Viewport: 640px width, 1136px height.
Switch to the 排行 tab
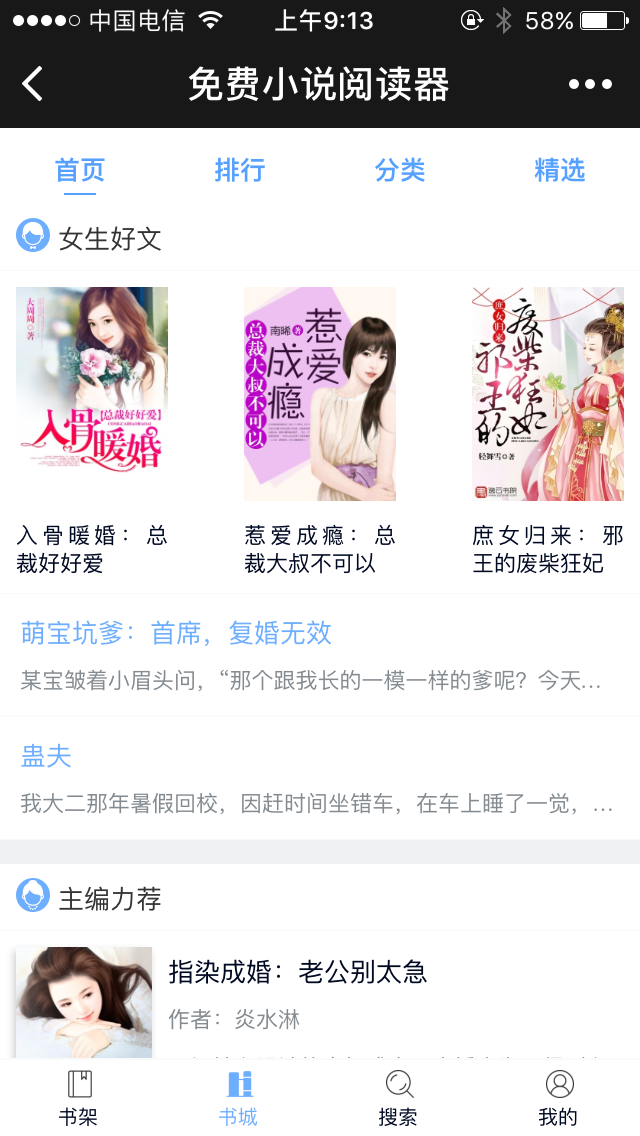click(240, 170)
